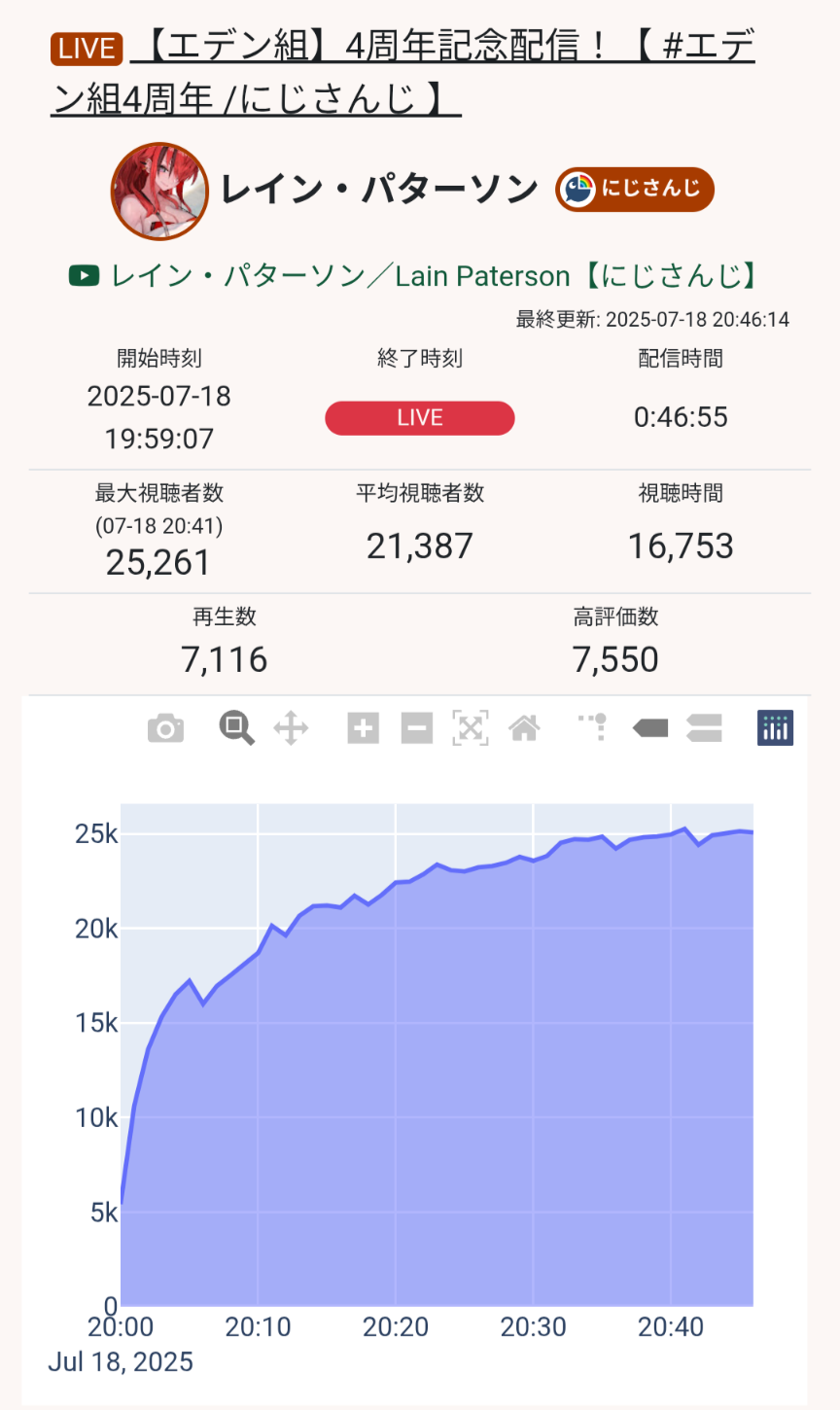
Task: Open レイン・パターソン's profile avatar
Action: click(159, 191)
